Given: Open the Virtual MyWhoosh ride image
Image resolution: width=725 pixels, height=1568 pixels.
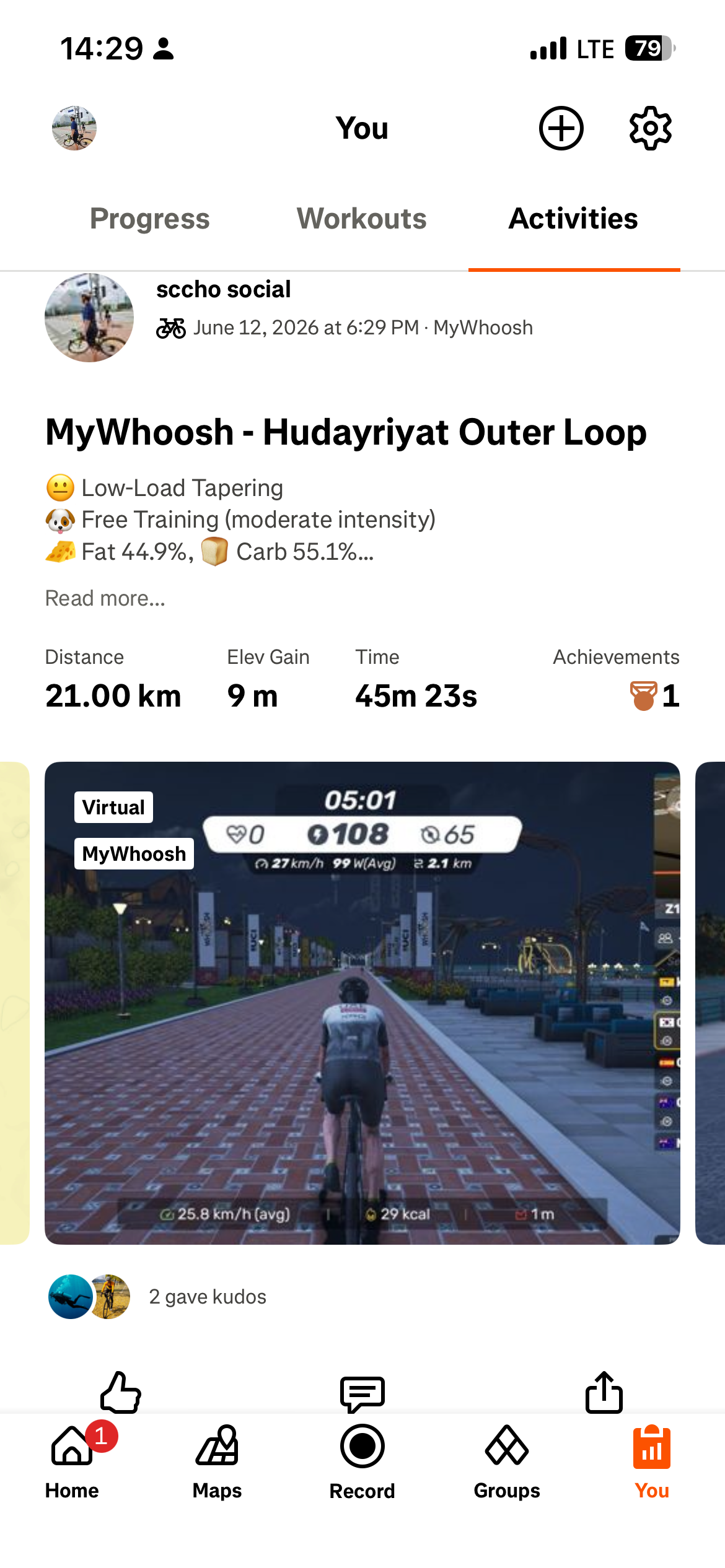Looking at the screenshot, I should coord(362,1003).
